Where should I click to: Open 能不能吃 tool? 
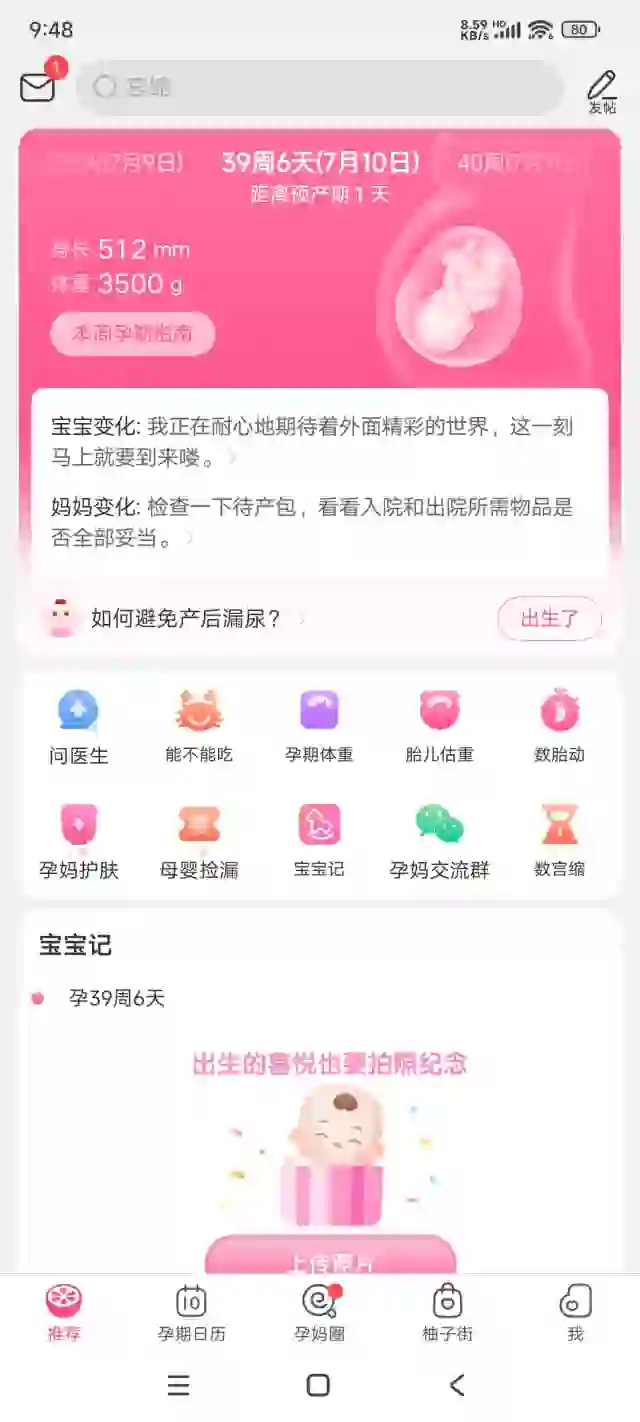click(199, 727)
